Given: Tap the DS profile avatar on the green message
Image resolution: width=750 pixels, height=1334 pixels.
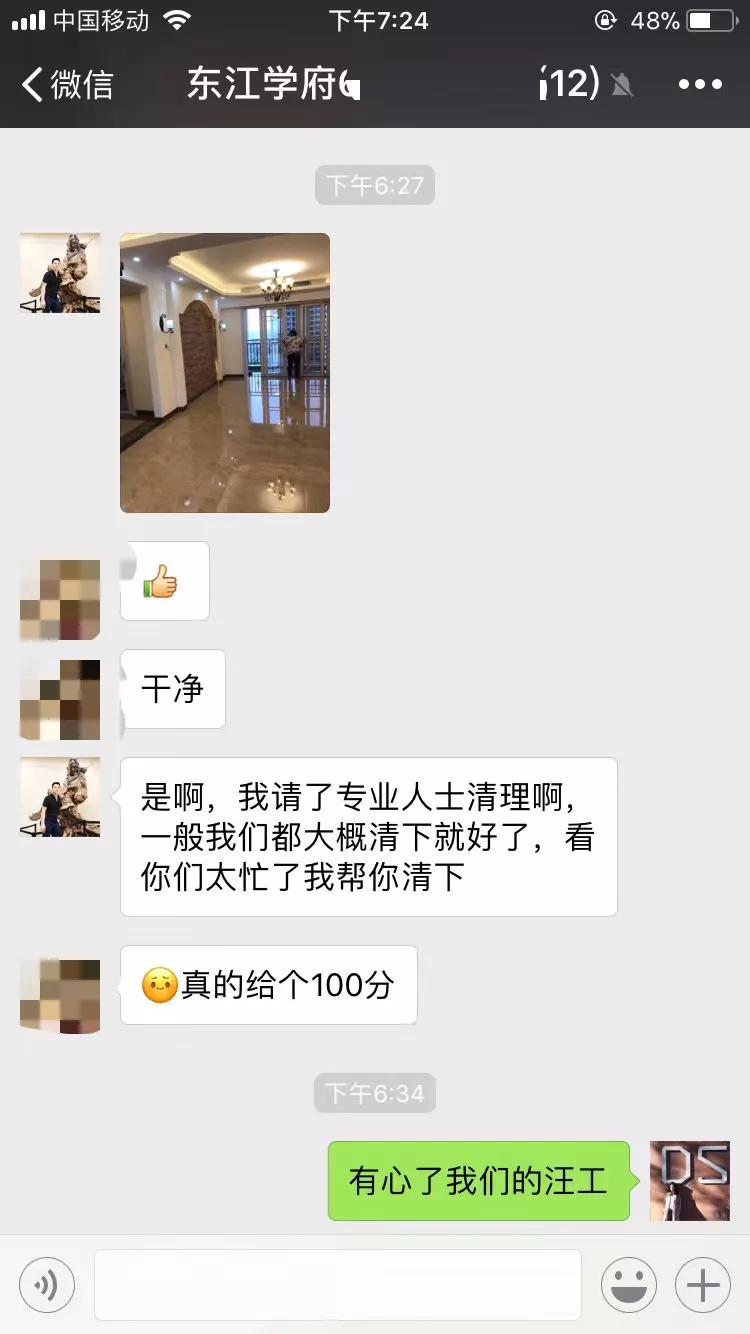Looking at the screenshot, I should point(690,1180).
